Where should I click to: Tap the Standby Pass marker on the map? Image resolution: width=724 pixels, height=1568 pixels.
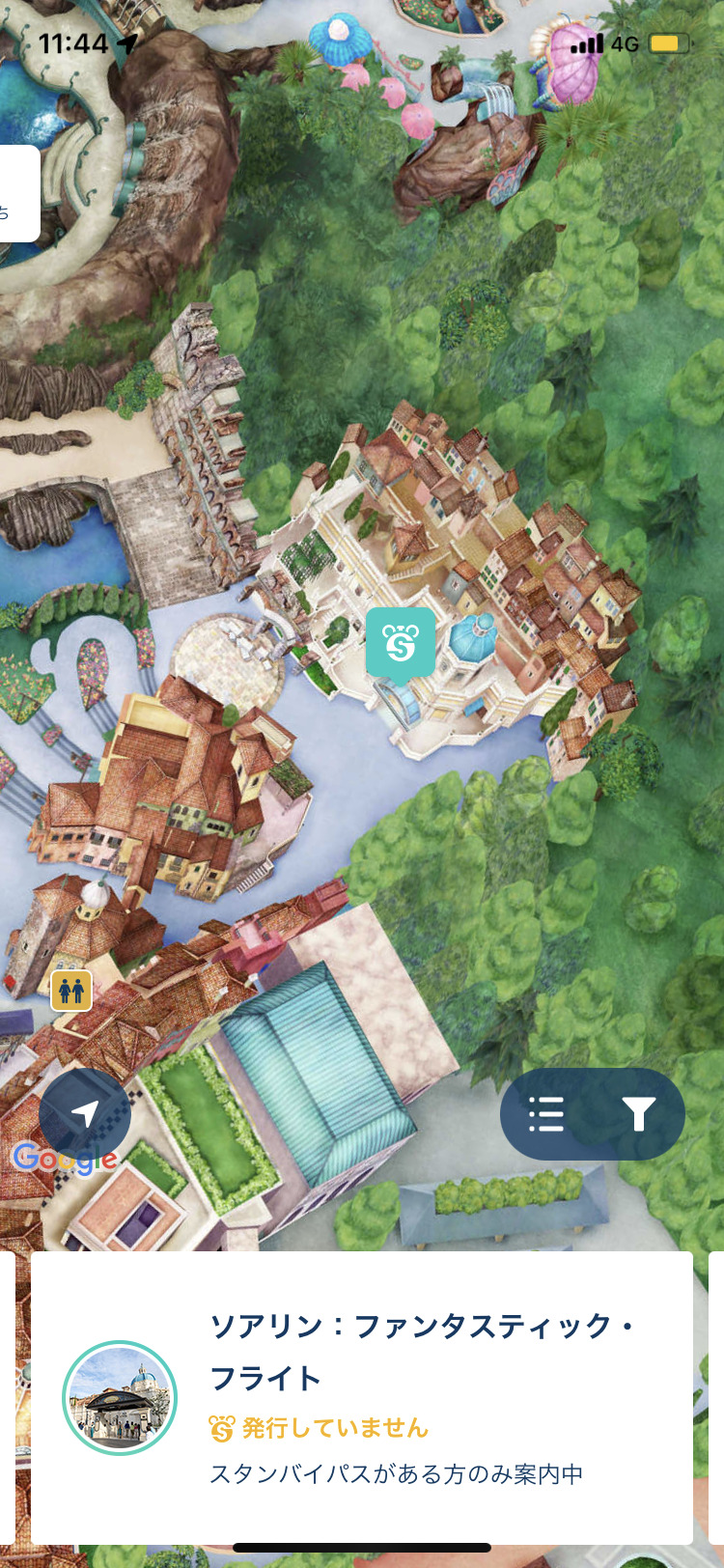[401, 642]
